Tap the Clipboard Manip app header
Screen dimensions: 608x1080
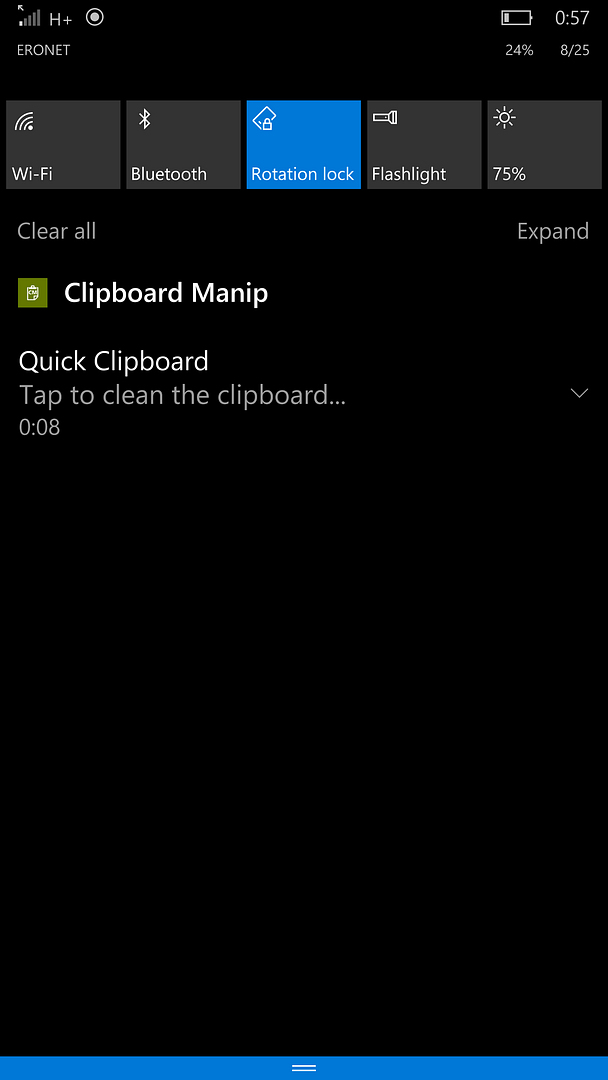(165, 293)
